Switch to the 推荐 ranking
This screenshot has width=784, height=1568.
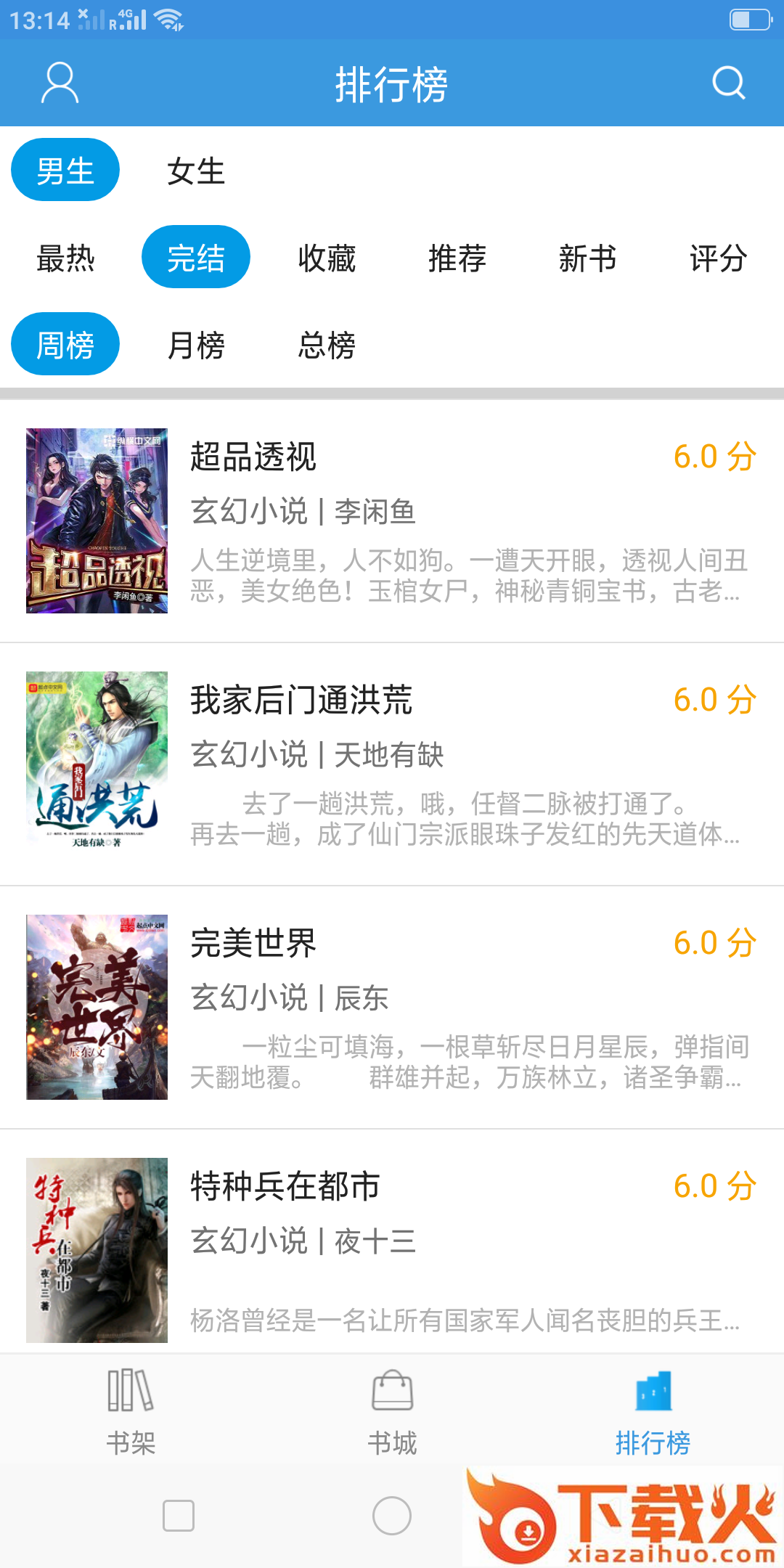(x=457, y=258)
